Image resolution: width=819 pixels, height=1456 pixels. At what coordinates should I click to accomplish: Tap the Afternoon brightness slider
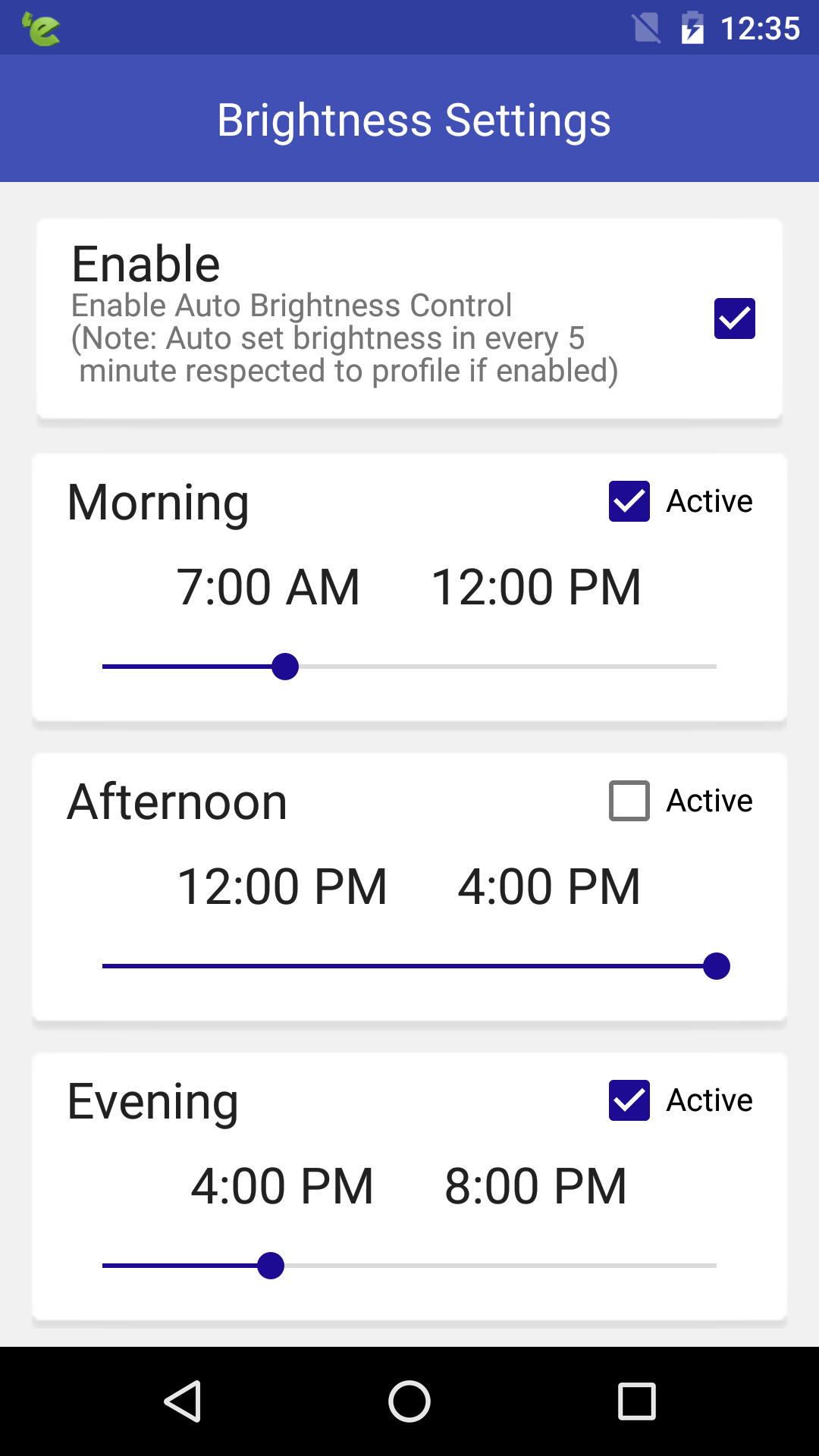409,966
